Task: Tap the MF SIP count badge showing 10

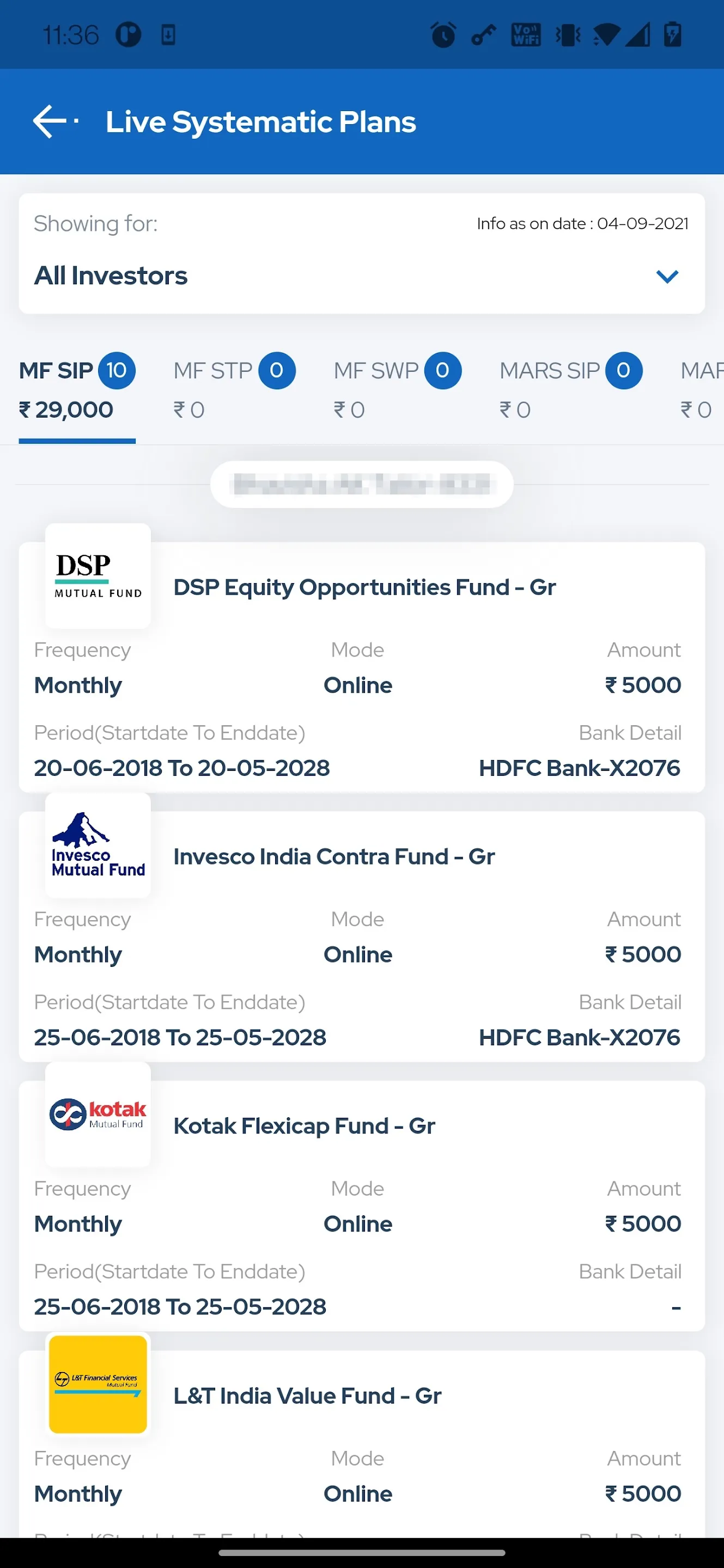Action: point(118,370)
